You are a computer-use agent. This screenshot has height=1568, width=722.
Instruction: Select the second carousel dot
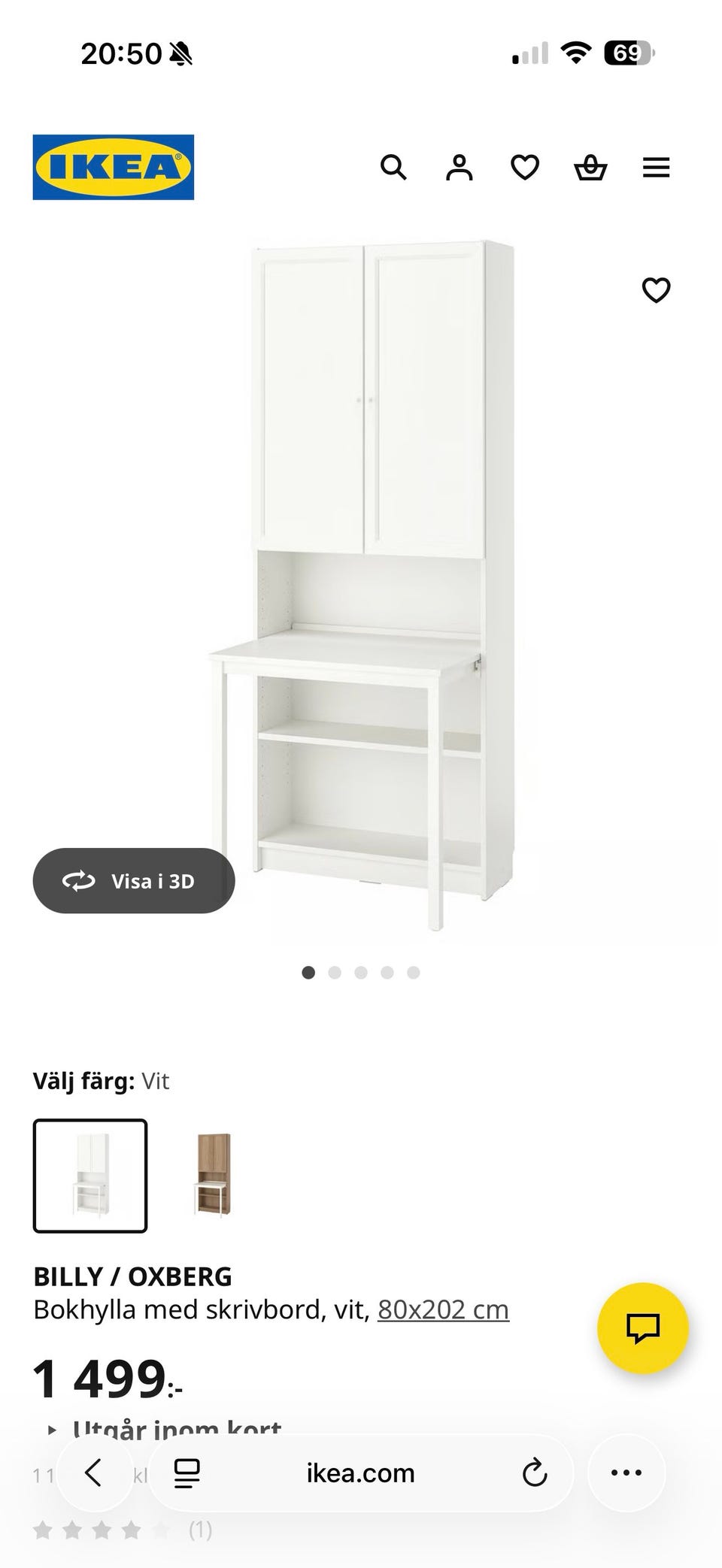[x=335, y=972]
